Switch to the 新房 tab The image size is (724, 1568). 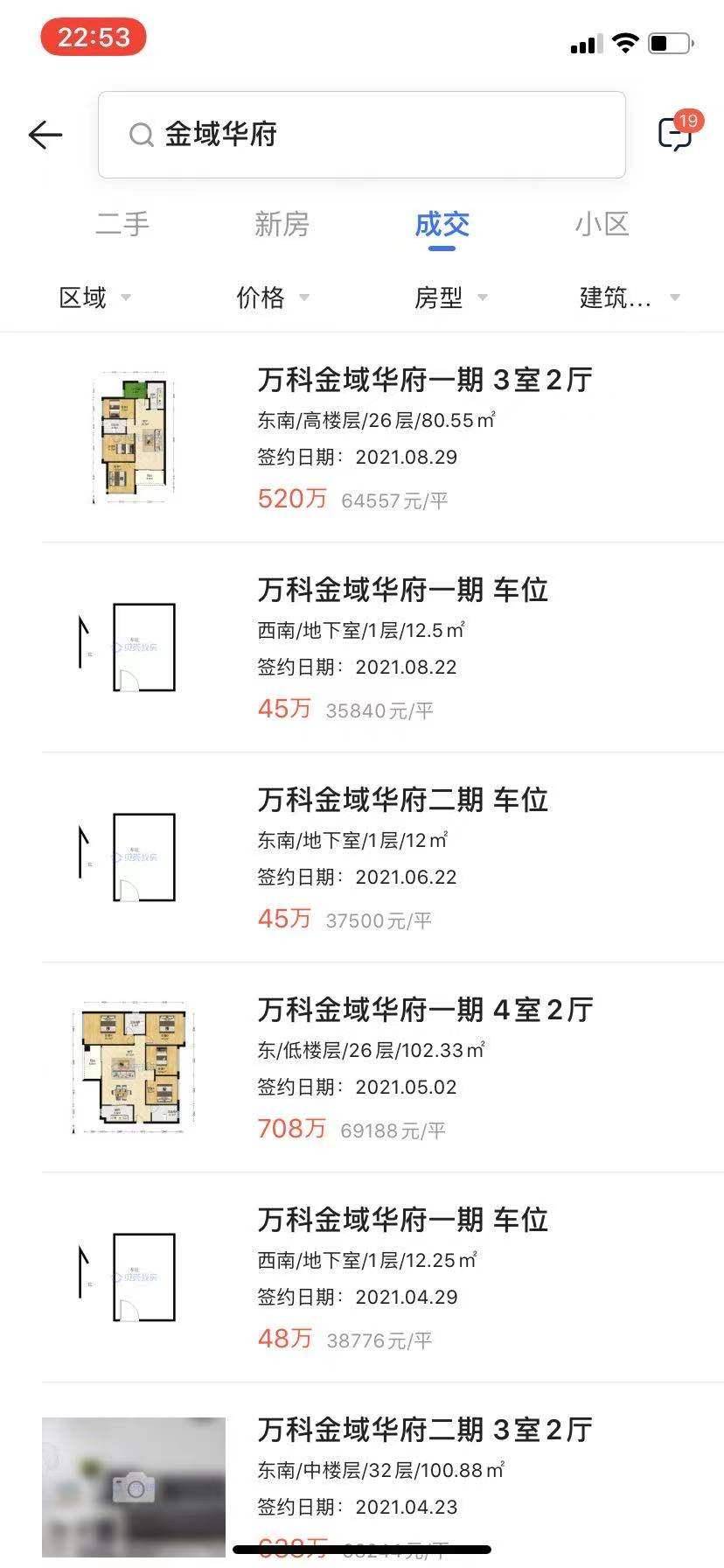tap(282, 225)
